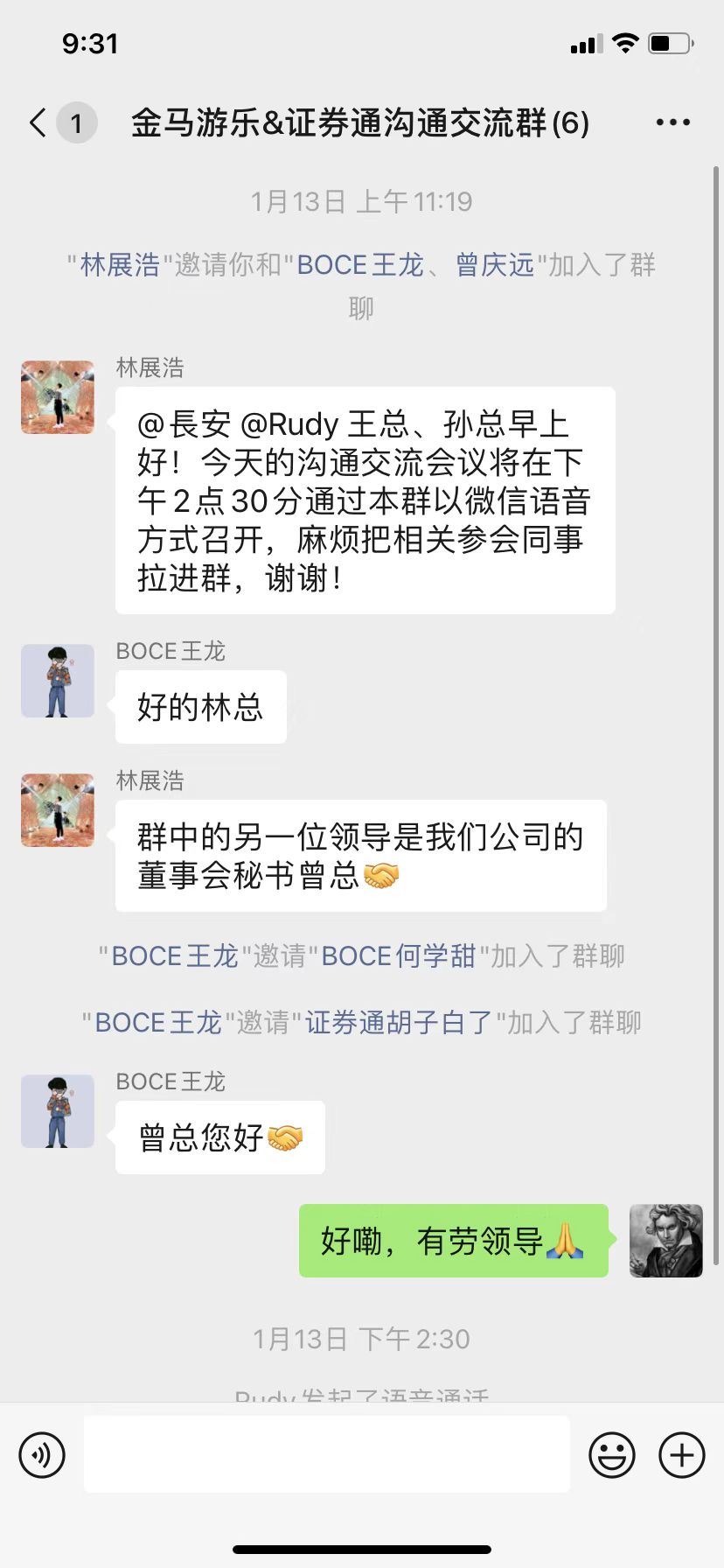The height and width of the screenshot is (1568, 724).
Task: View your own Beethoven avatar profile
Action: point(666,1241)
